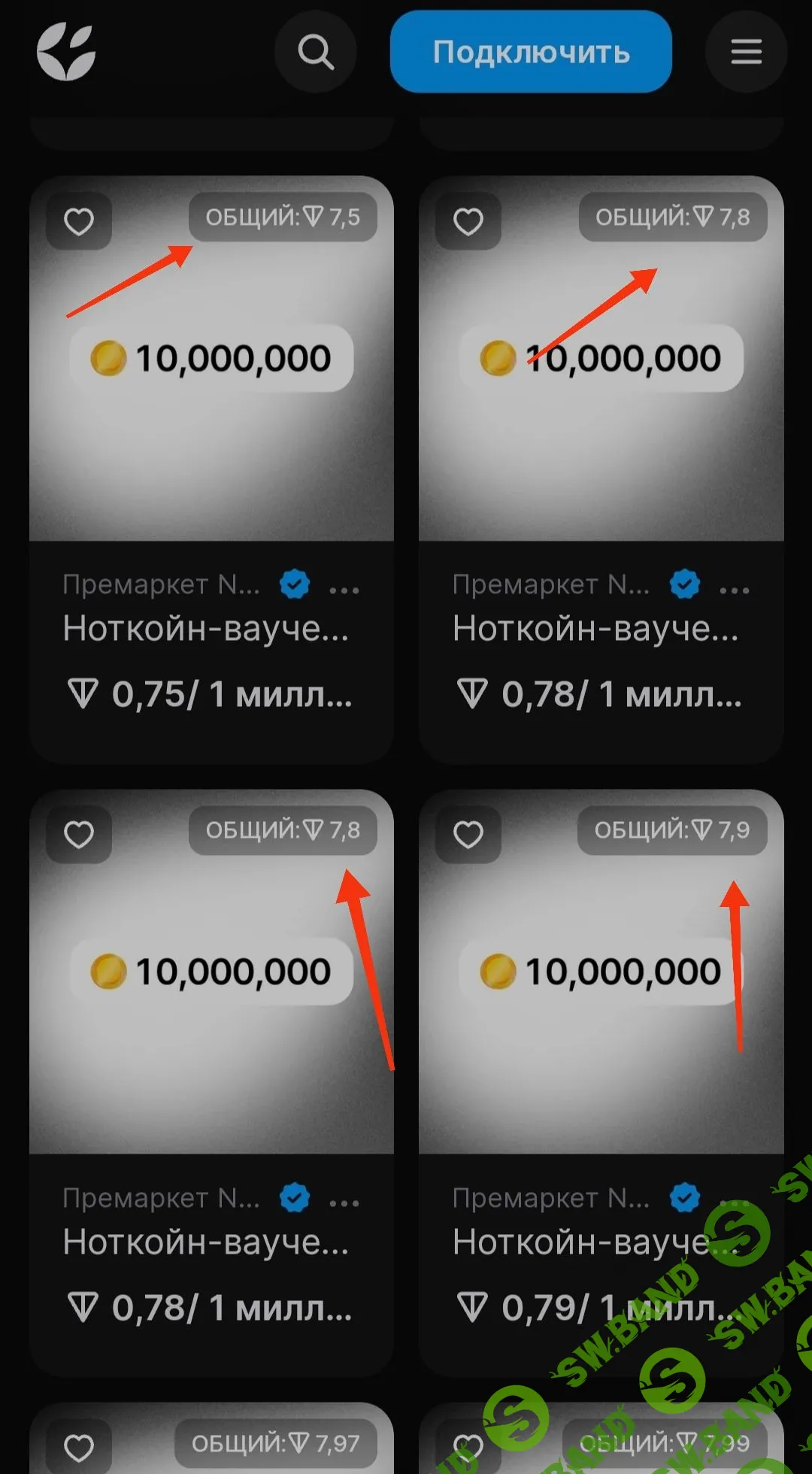The height and width of the screenshot is (1474, 812).
Task: Toggle the heart on the ОБЩИЙ 7,9 card
Action: [468, 835]
